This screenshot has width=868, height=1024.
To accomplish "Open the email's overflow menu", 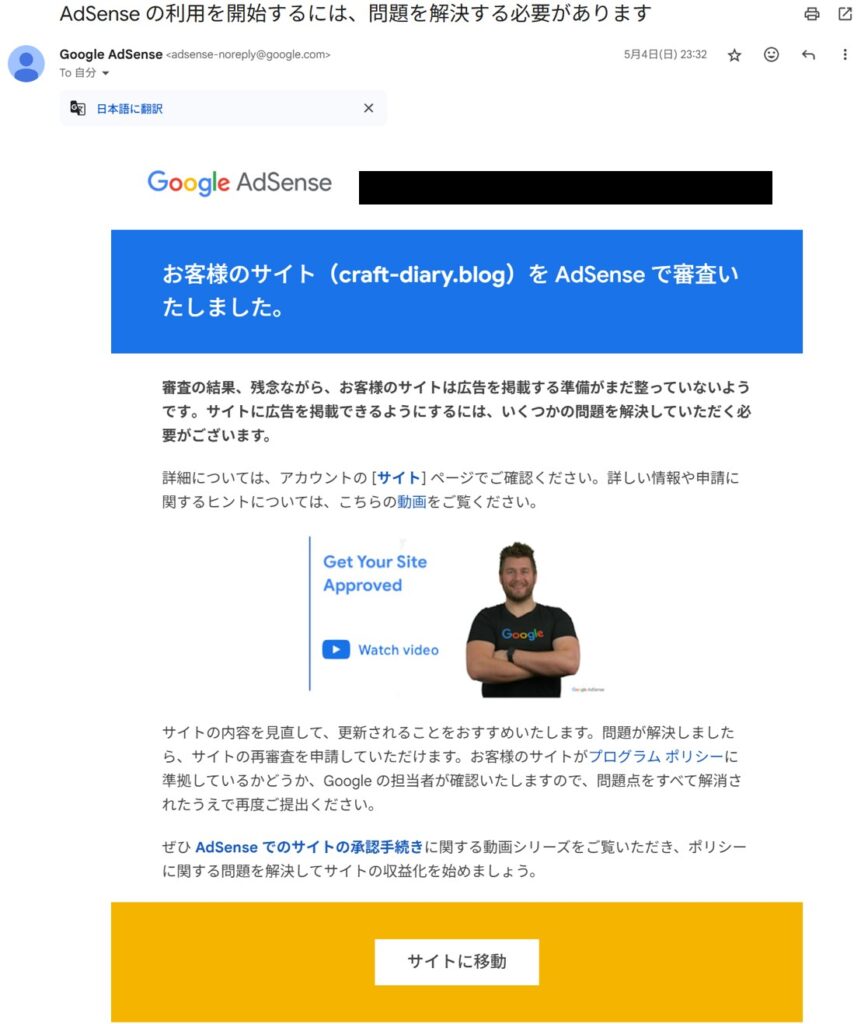I will point(845,55).
